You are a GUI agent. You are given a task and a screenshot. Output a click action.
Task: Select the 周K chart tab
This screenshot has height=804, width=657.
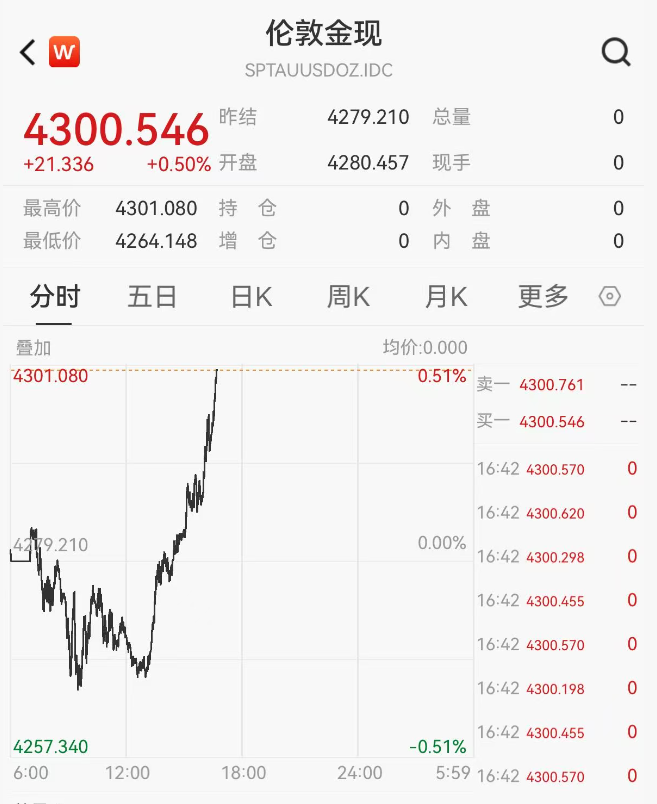(x=348, y=297)
